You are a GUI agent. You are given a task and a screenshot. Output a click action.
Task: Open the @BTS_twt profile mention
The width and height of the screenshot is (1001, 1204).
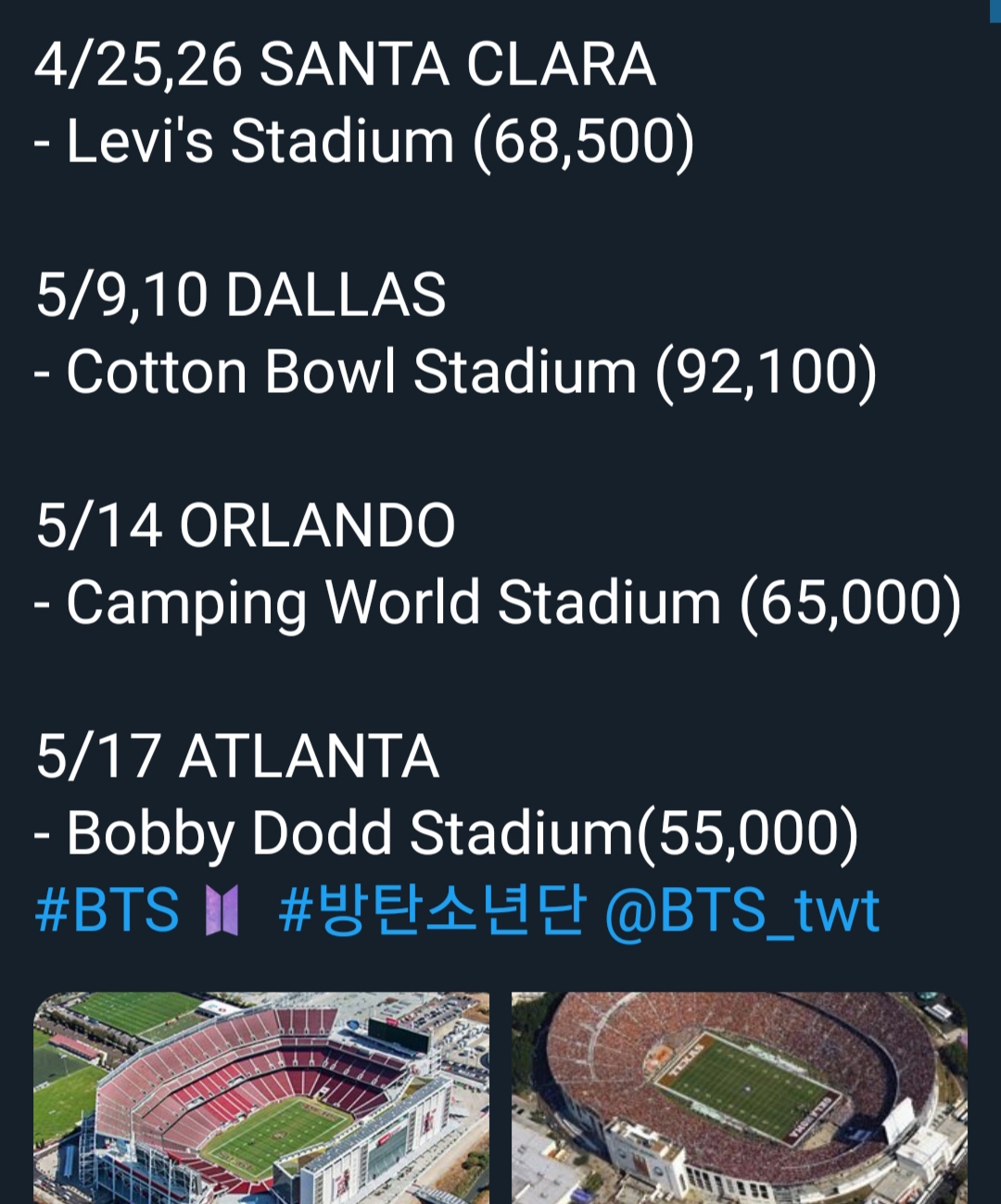741,912
